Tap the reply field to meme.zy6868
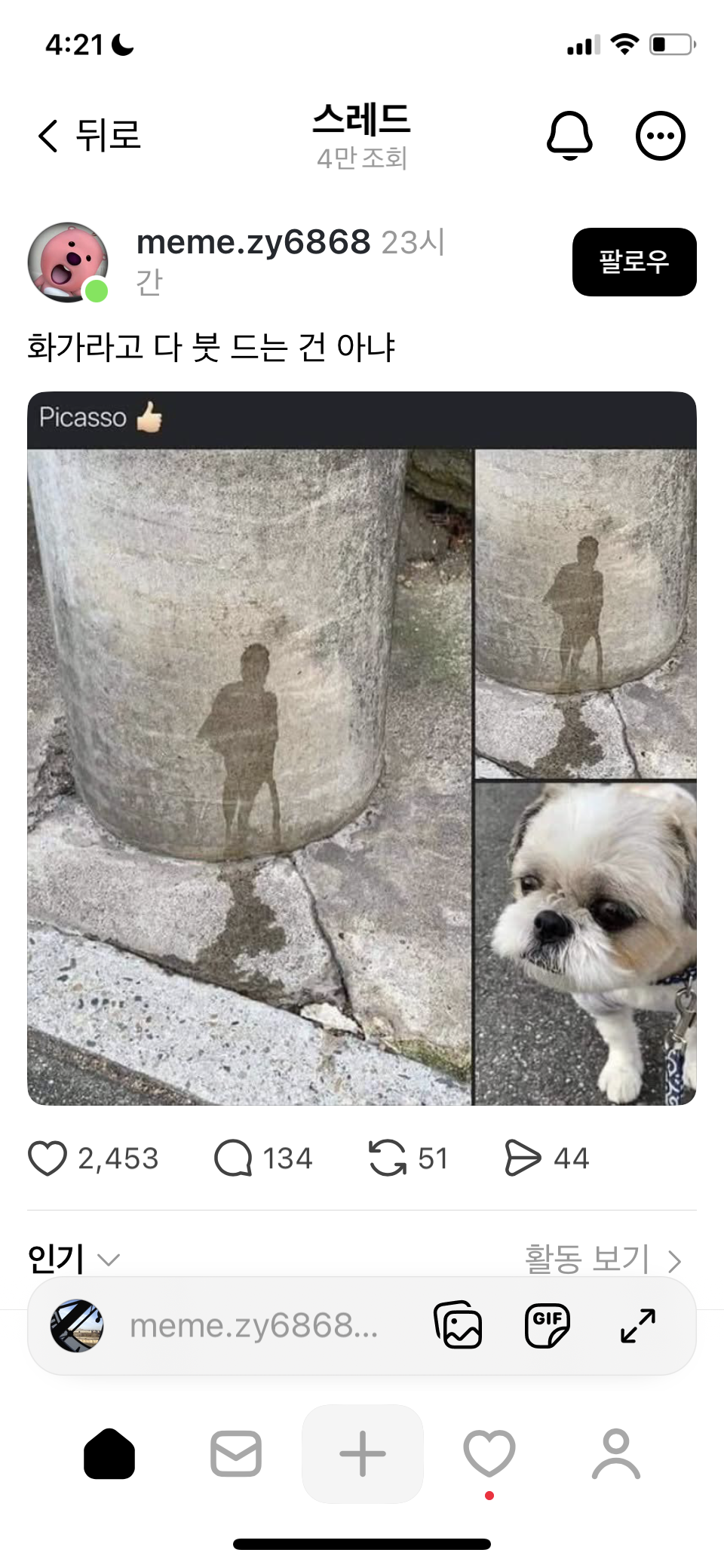The image size is (724, 1568). [253, 1326]
